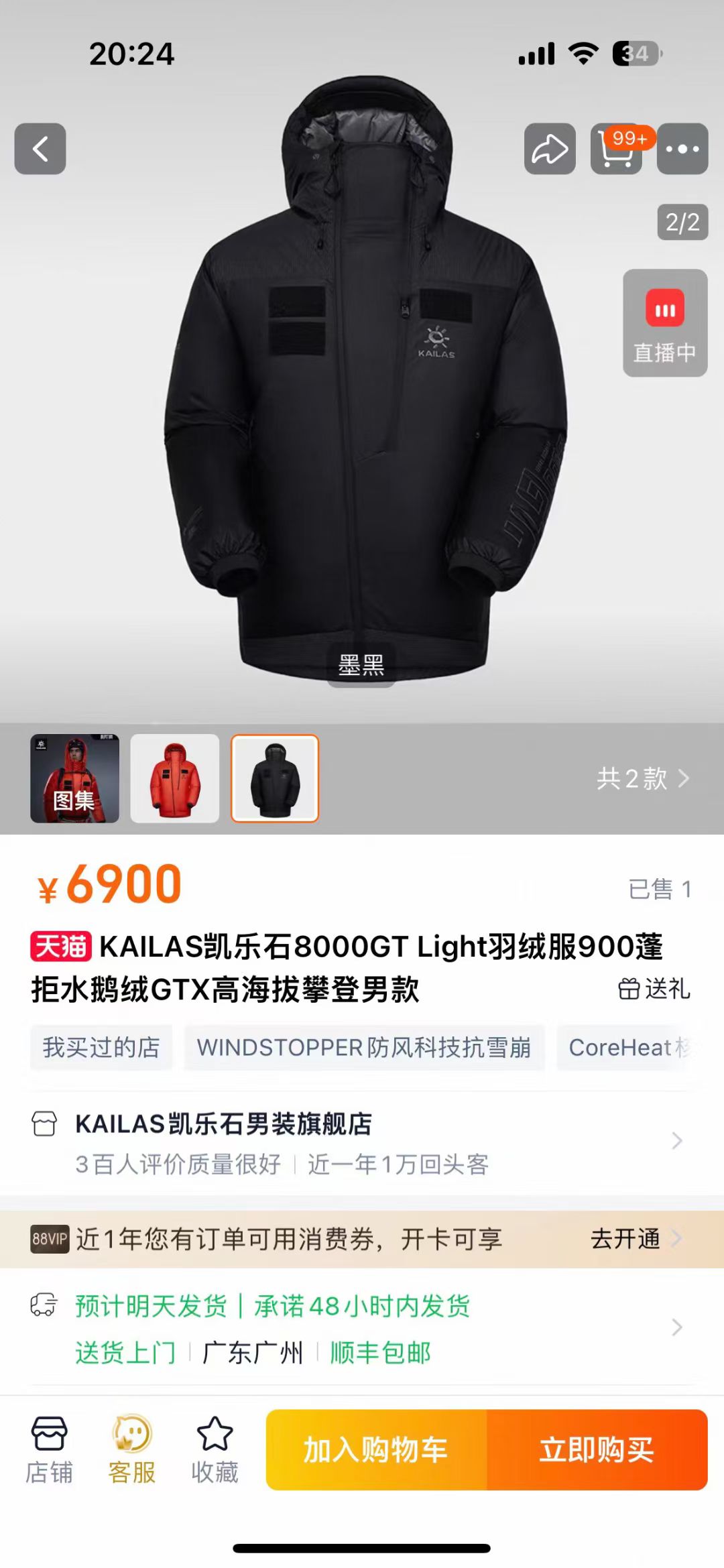Image resolution: width=724 pixels, height=1568 pixels.
Task: Expand the KAILAS凯乐石男装旗舰店 store details
Action: 362,1138
